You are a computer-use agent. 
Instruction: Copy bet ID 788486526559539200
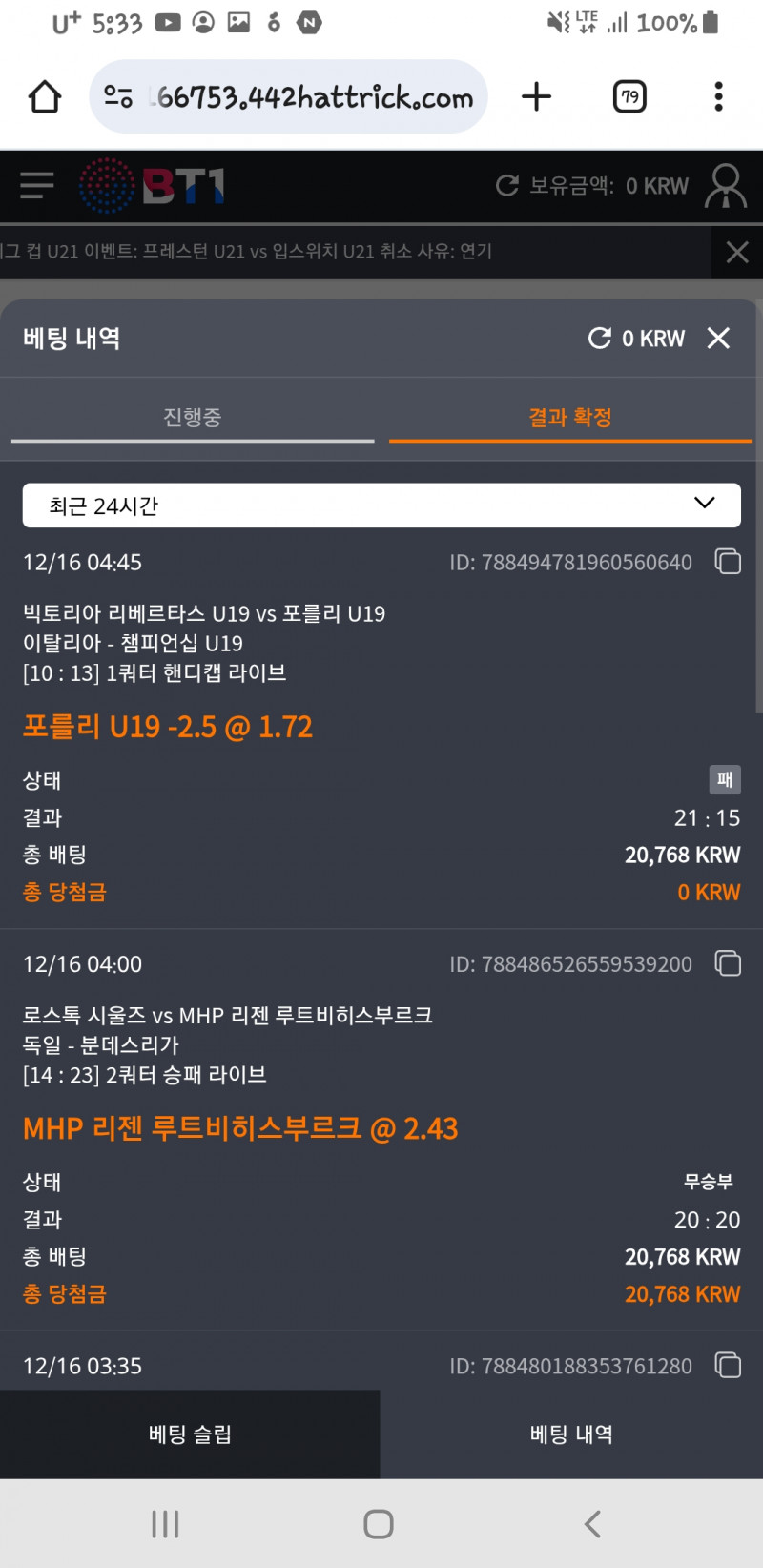[728, 964]
